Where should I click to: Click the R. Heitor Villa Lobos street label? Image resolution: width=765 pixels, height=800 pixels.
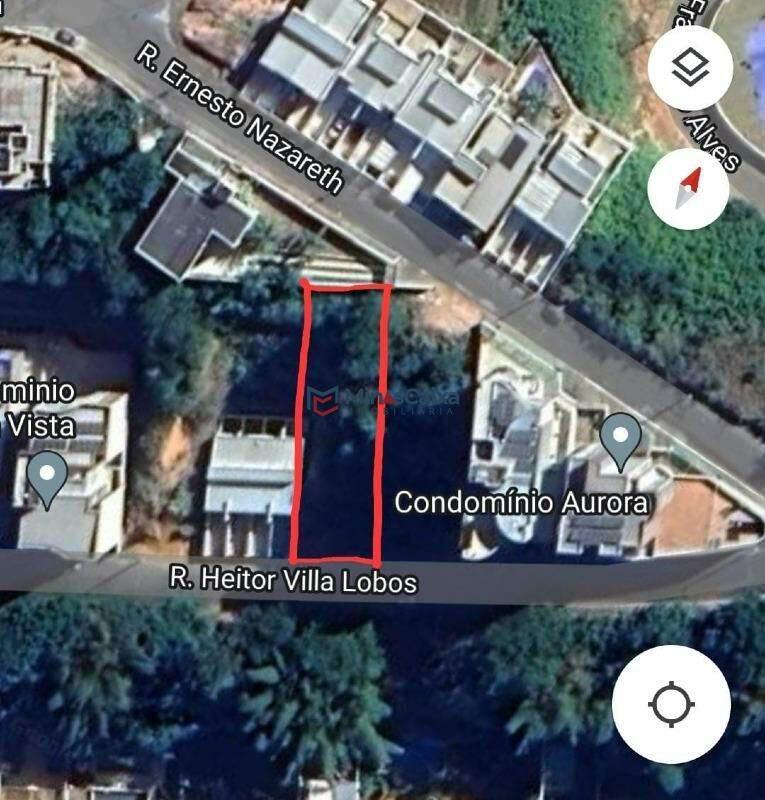(x=295, y=578)
